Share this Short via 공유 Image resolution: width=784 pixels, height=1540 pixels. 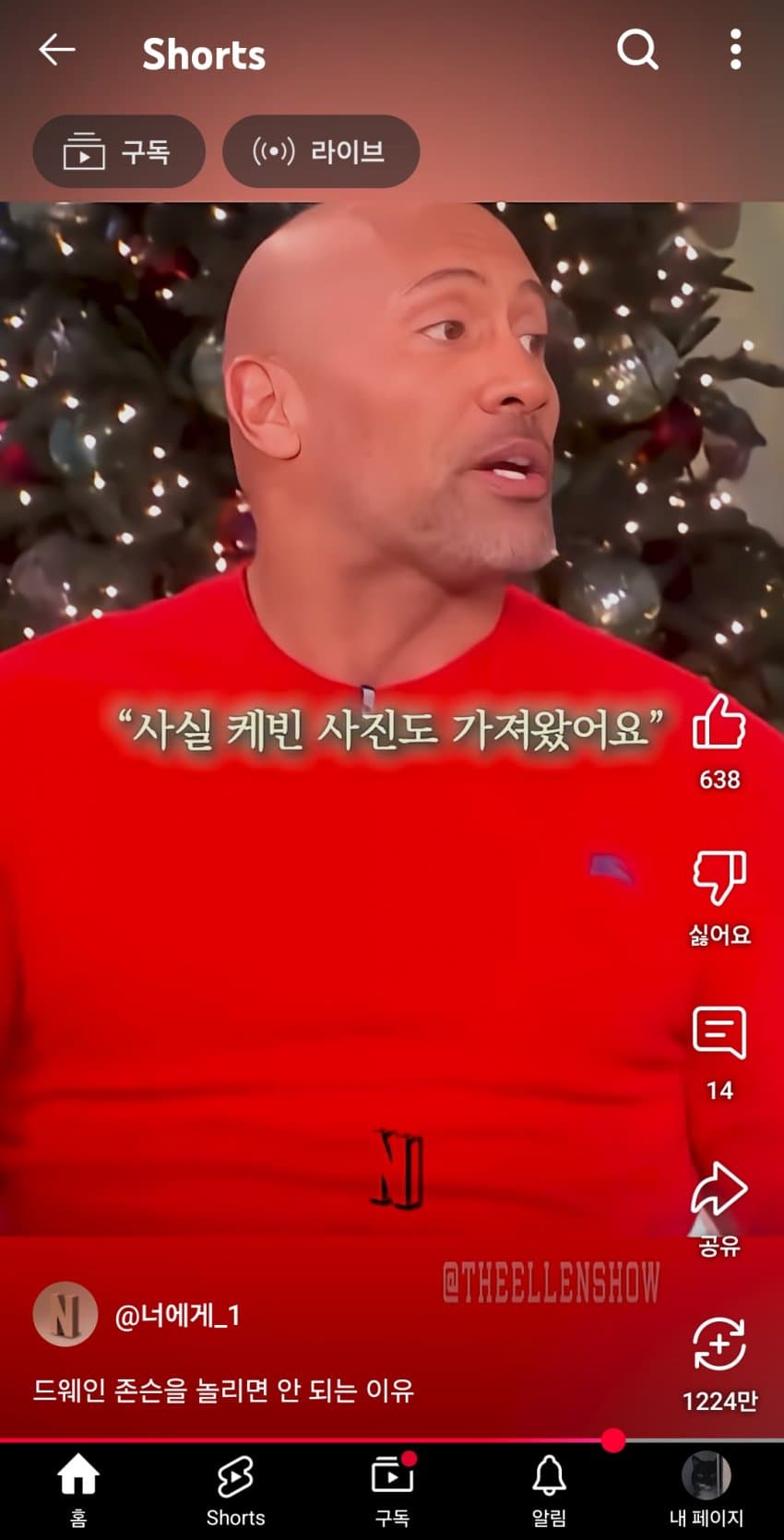719,1190
